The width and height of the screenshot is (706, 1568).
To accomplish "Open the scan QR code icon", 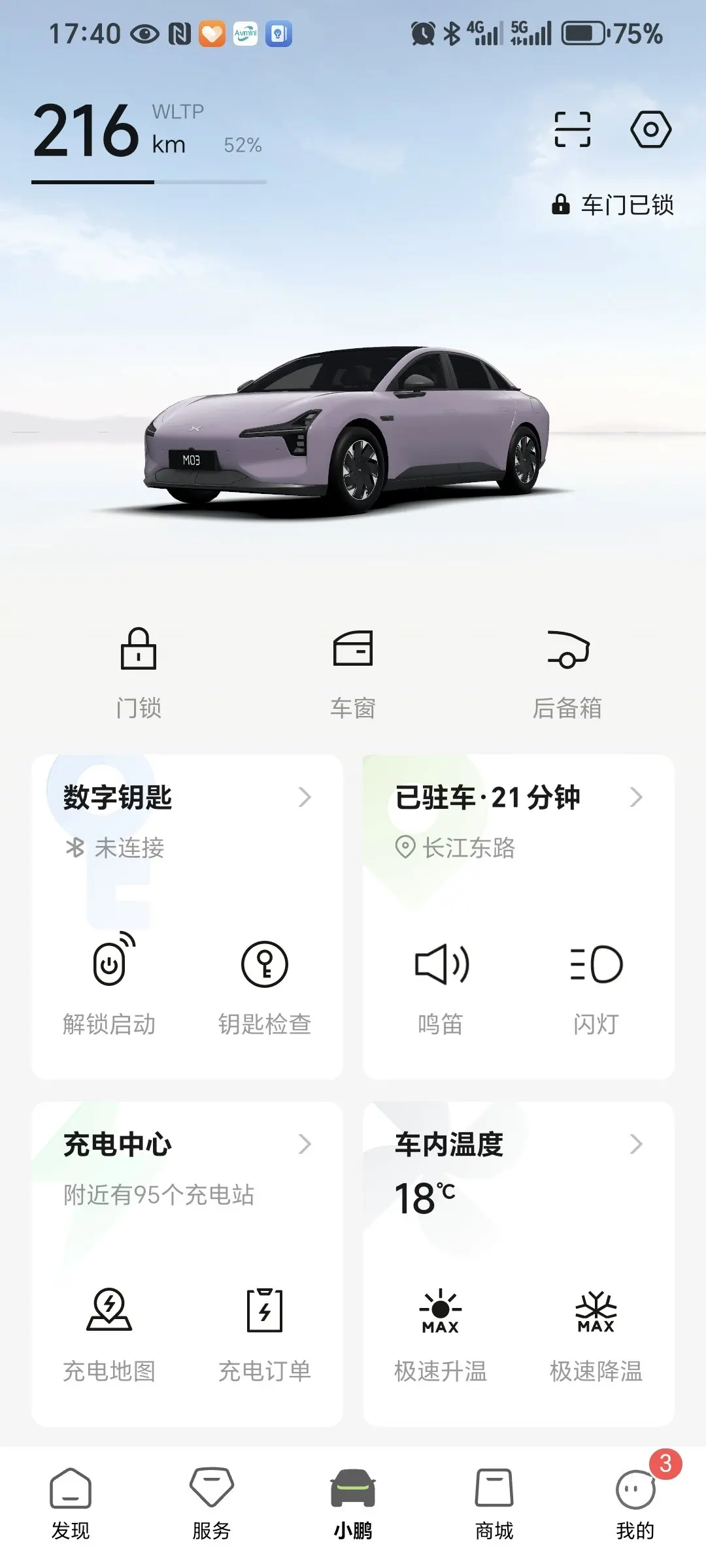I will (x=572, y=129).
